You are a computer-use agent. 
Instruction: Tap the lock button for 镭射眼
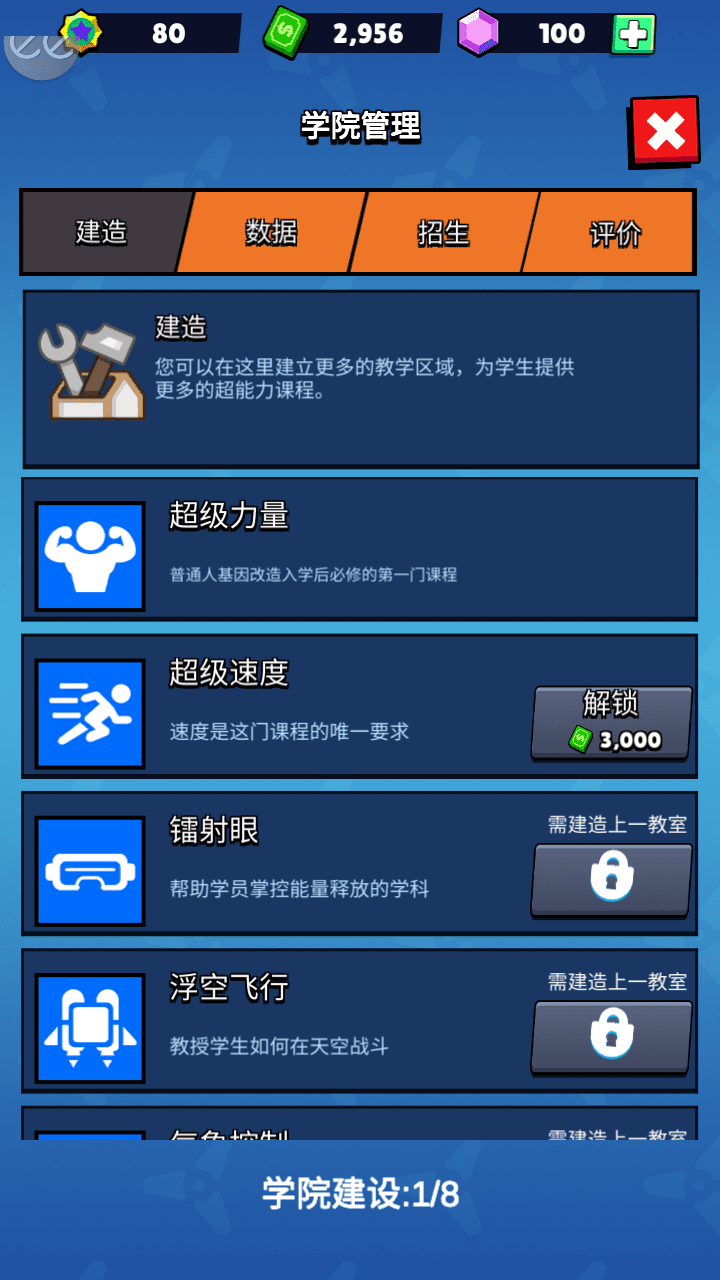click(x=611, y=879)
